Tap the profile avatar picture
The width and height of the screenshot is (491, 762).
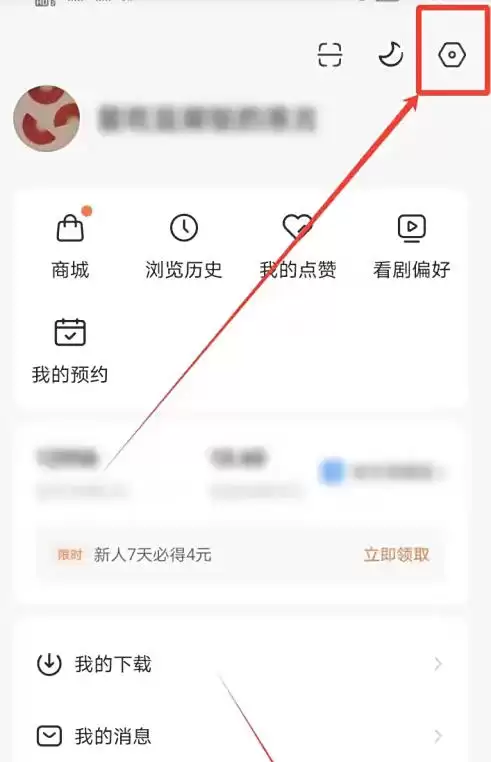point(47,118)
